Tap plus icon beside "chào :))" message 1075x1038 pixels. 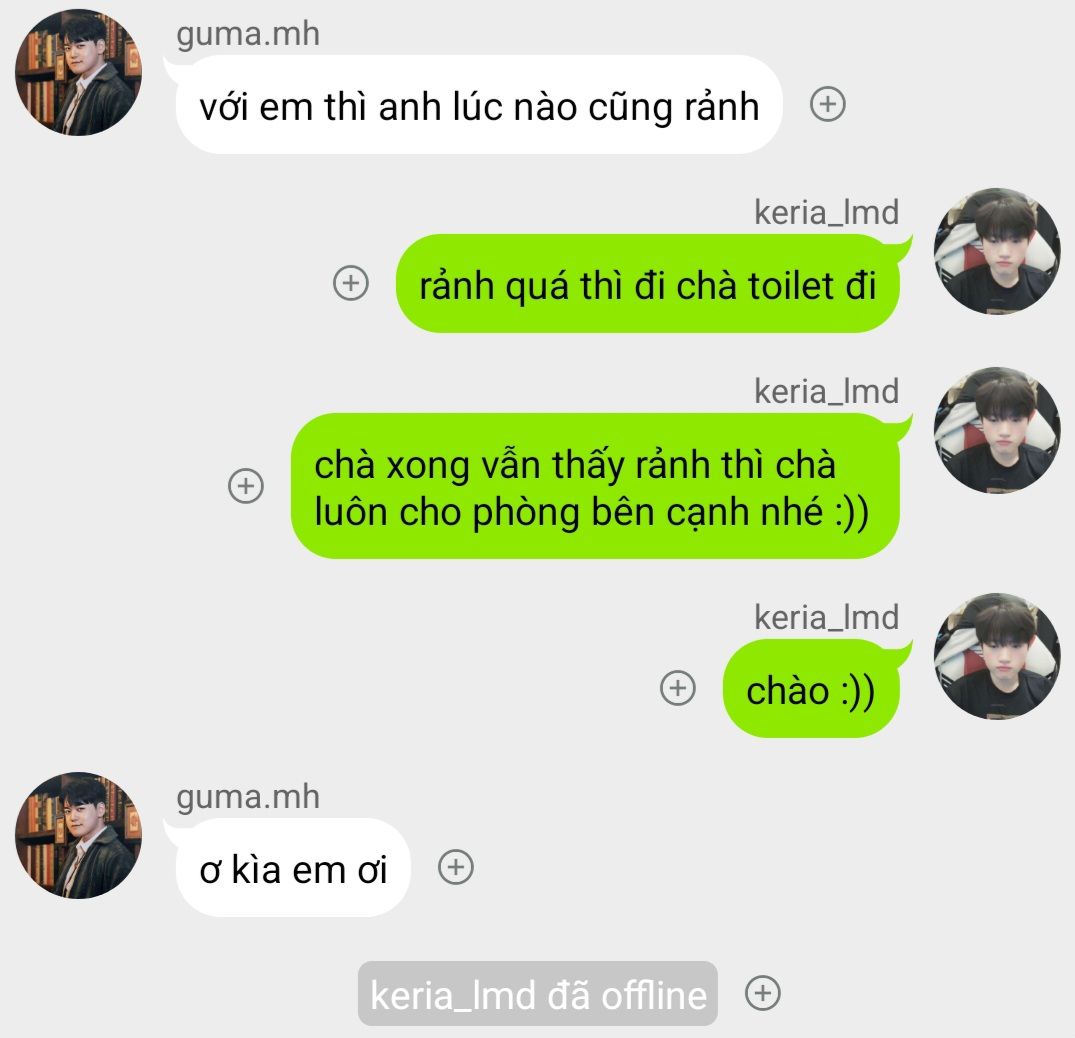tap(677, 688)
